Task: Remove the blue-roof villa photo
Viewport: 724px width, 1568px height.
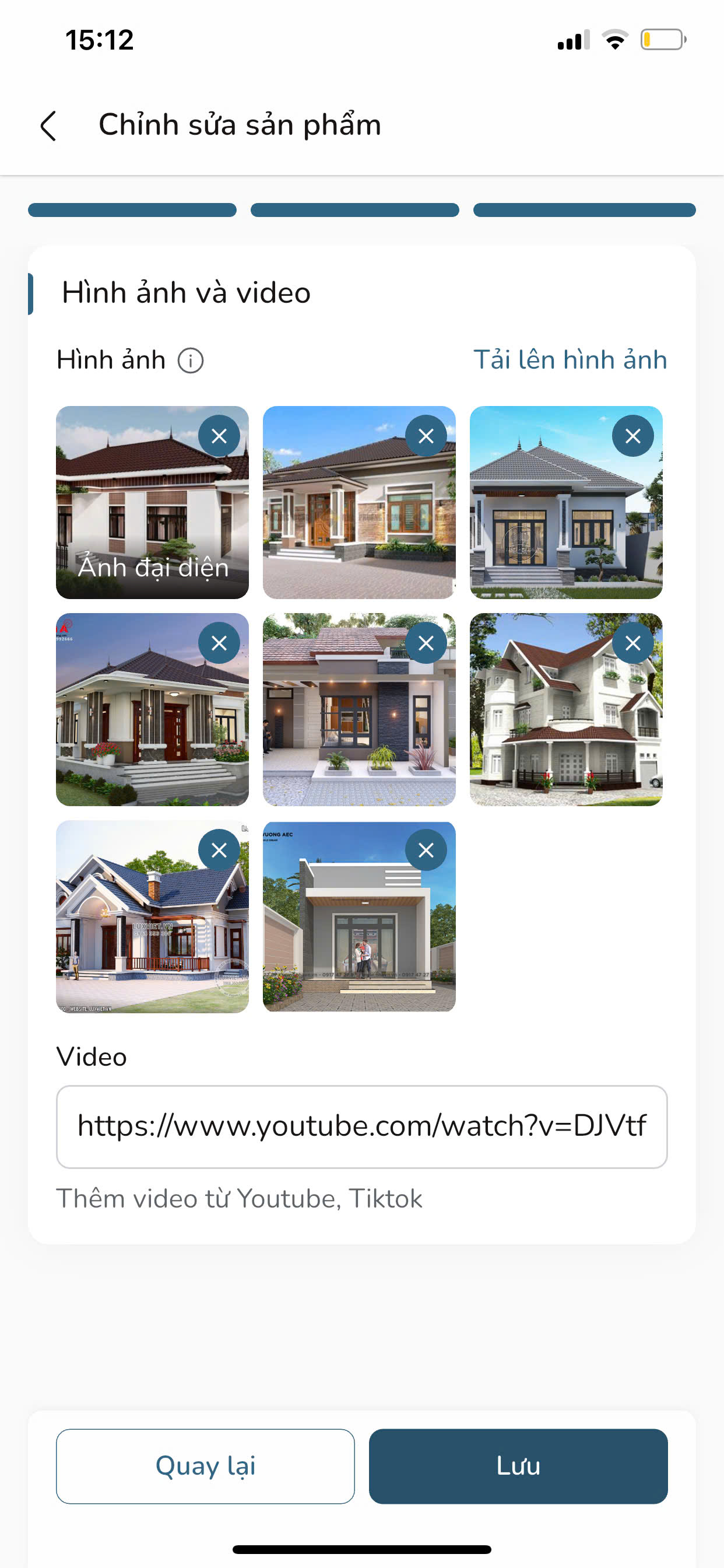Action: pyautogui.click(x=219, y=850)
